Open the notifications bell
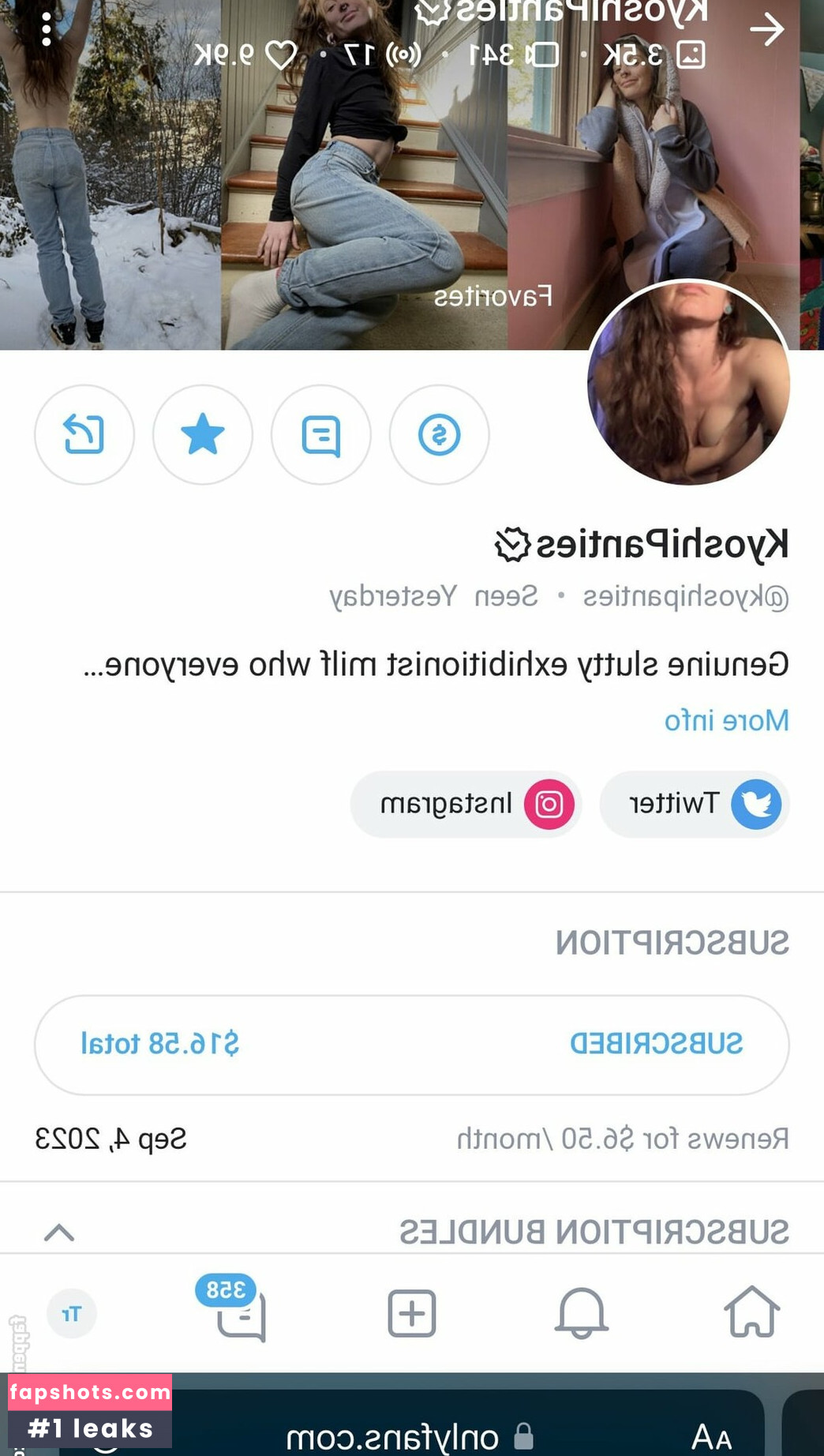 coord(581,1313)
